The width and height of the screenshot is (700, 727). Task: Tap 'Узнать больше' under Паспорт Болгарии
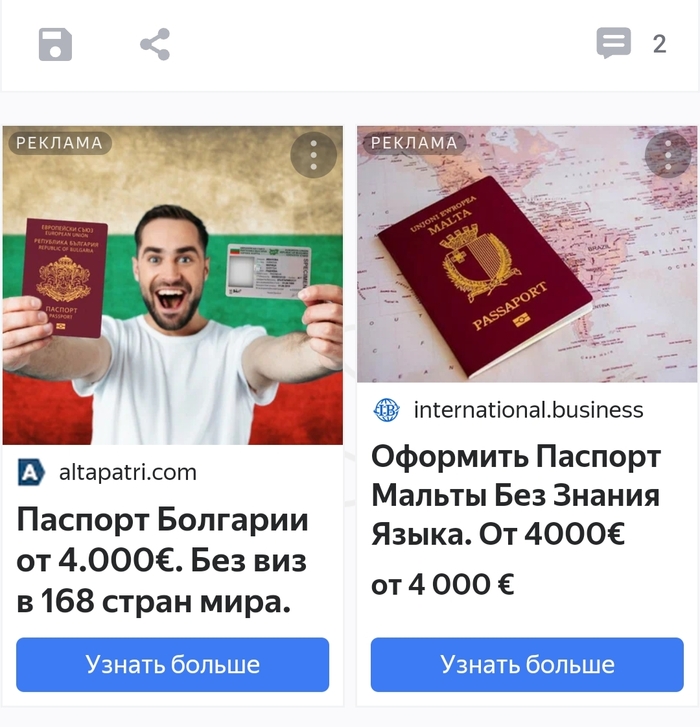tap(172, 664)
